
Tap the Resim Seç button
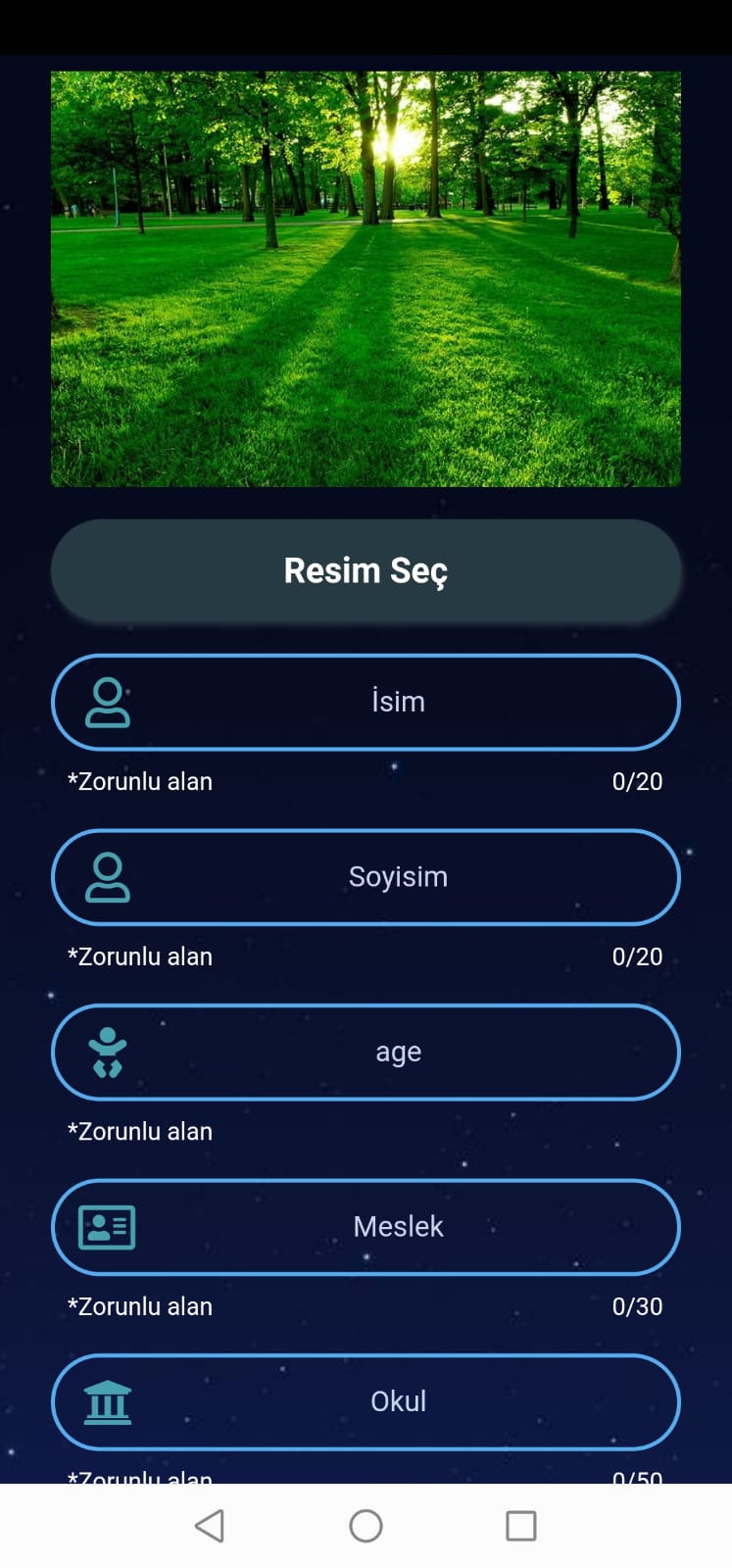(366, 570)
